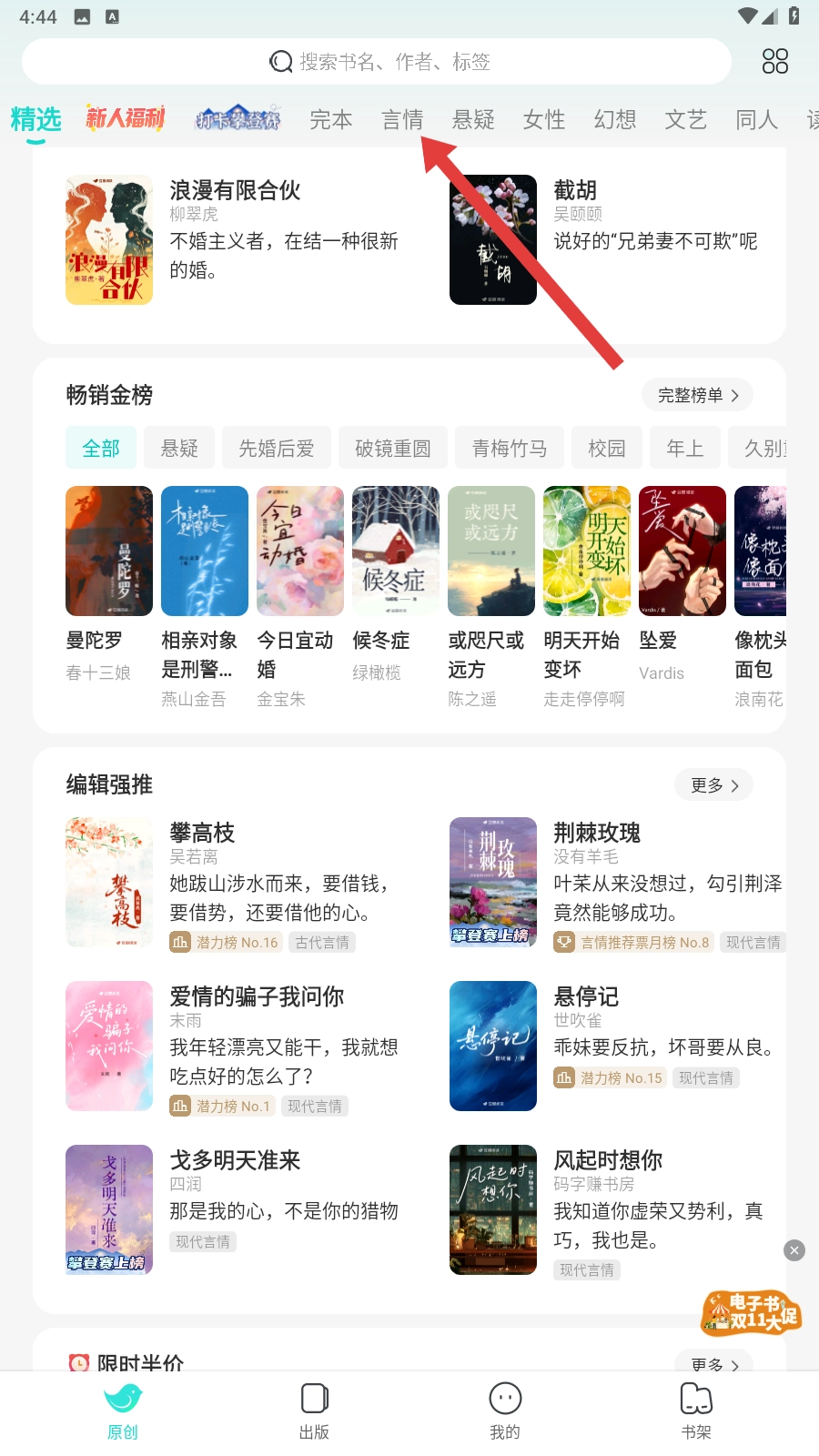Switch to the 言情 top tab

click(401, 119)
